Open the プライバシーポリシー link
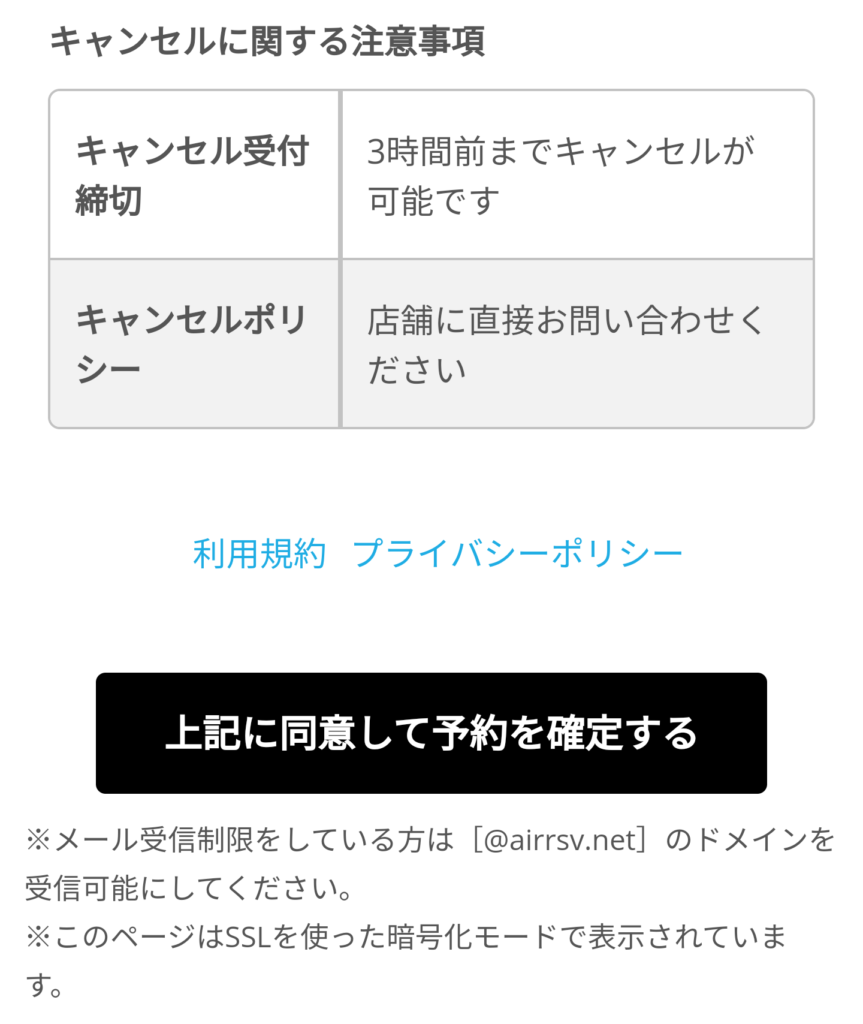Image resolution: width=863 pixels, height=1024 pixels. (517, 553)
